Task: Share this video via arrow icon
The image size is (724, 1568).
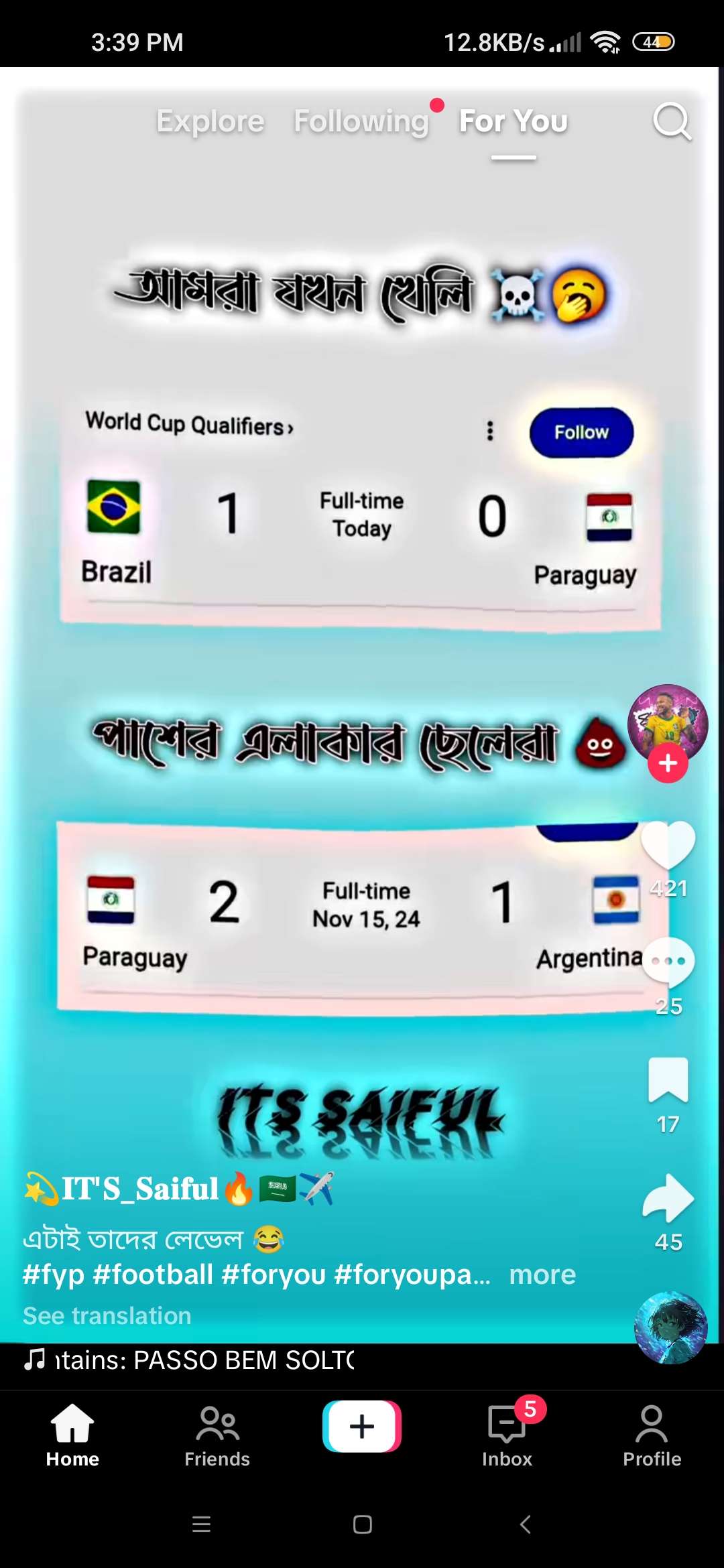Action: [x=668, y=1197]
